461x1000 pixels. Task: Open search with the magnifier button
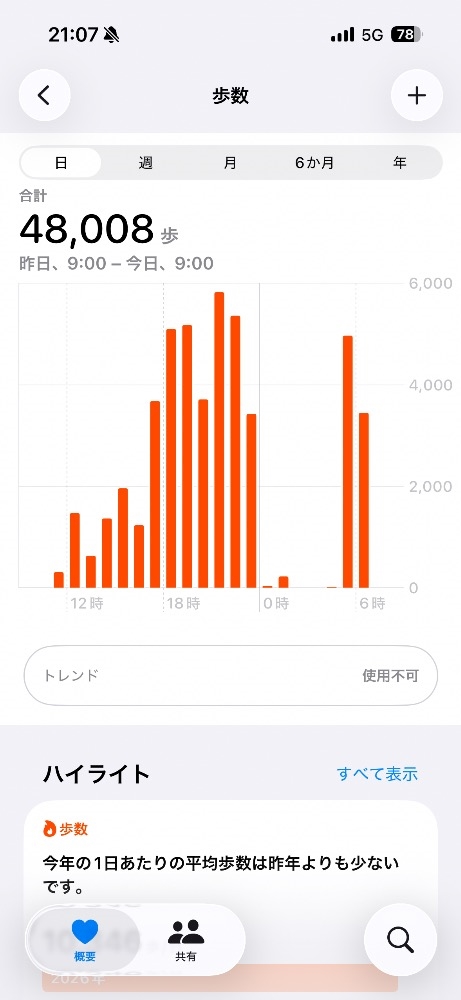[x=400, y=939]
